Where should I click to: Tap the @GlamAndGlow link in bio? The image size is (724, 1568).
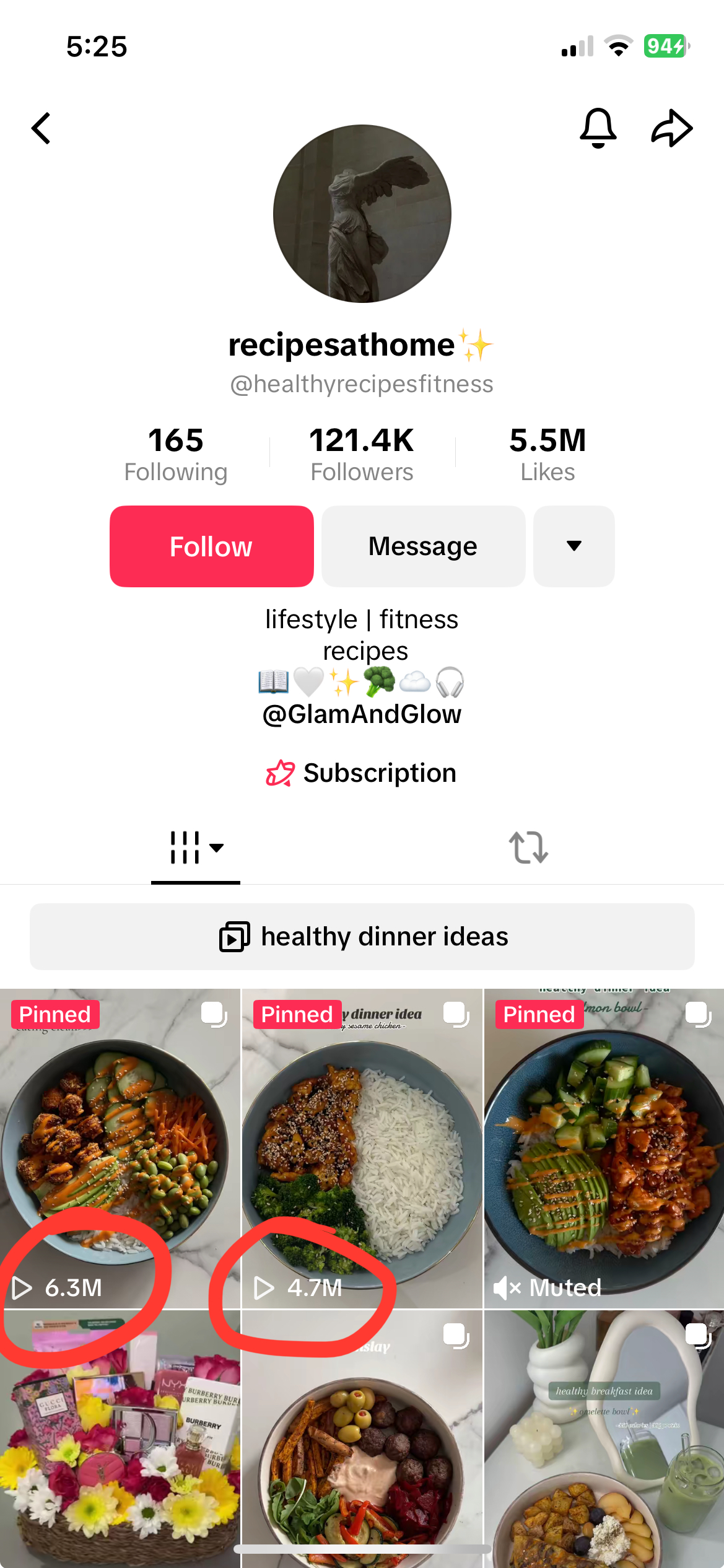[361, 714]
